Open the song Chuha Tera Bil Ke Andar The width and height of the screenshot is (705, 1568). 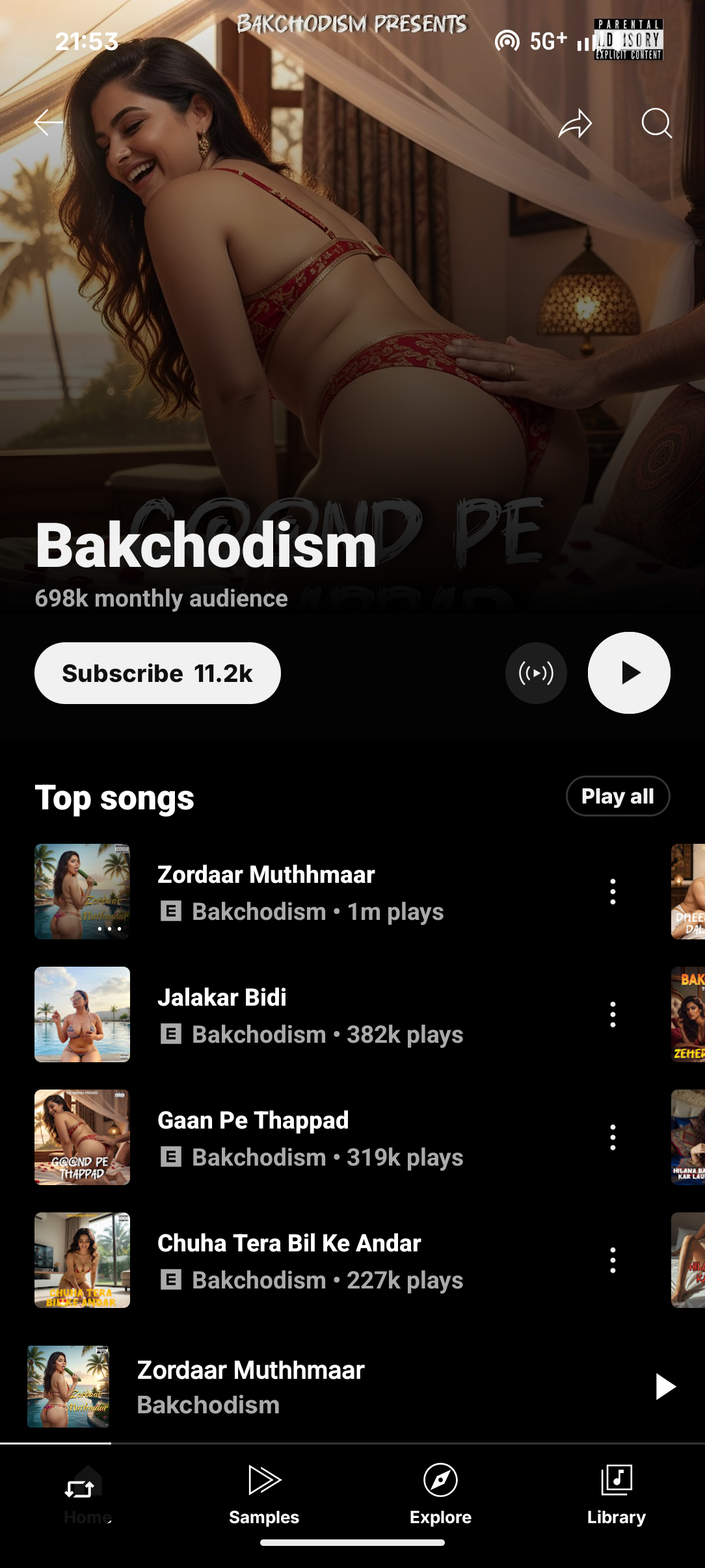point(310,1261)
